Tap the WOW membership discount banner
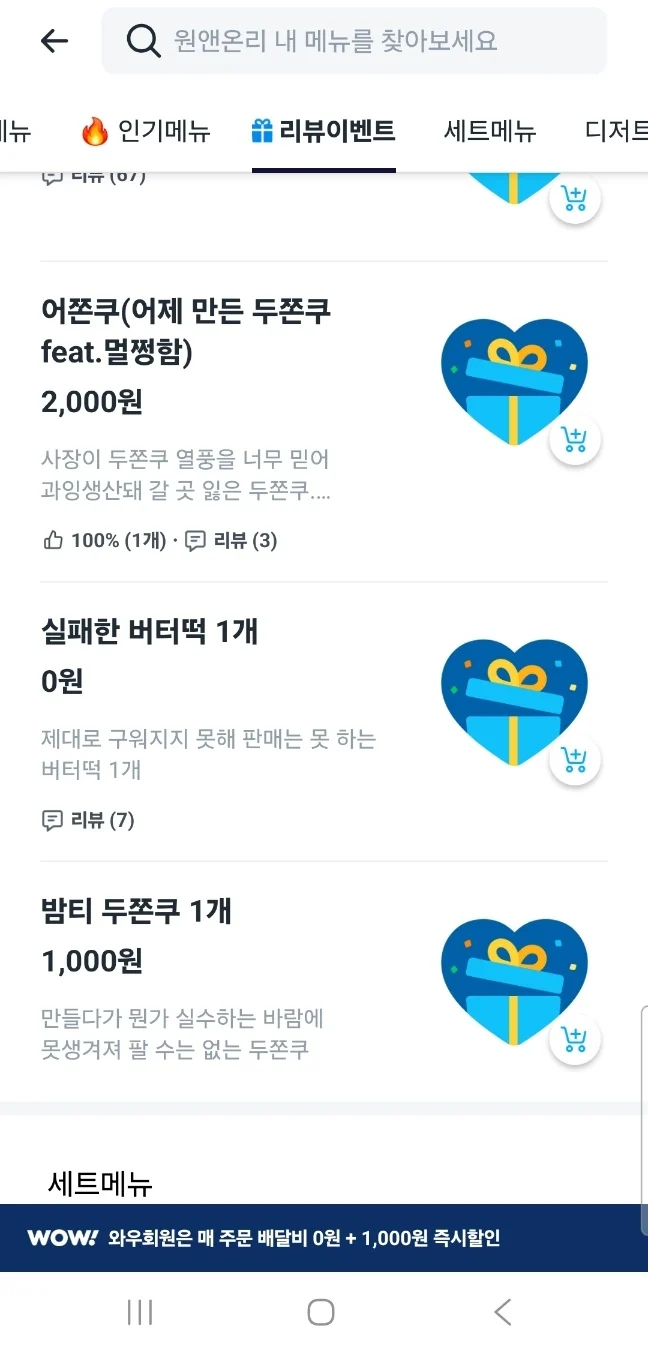The height and width of the screenshot is (1353, 648). coord(324,1238)
